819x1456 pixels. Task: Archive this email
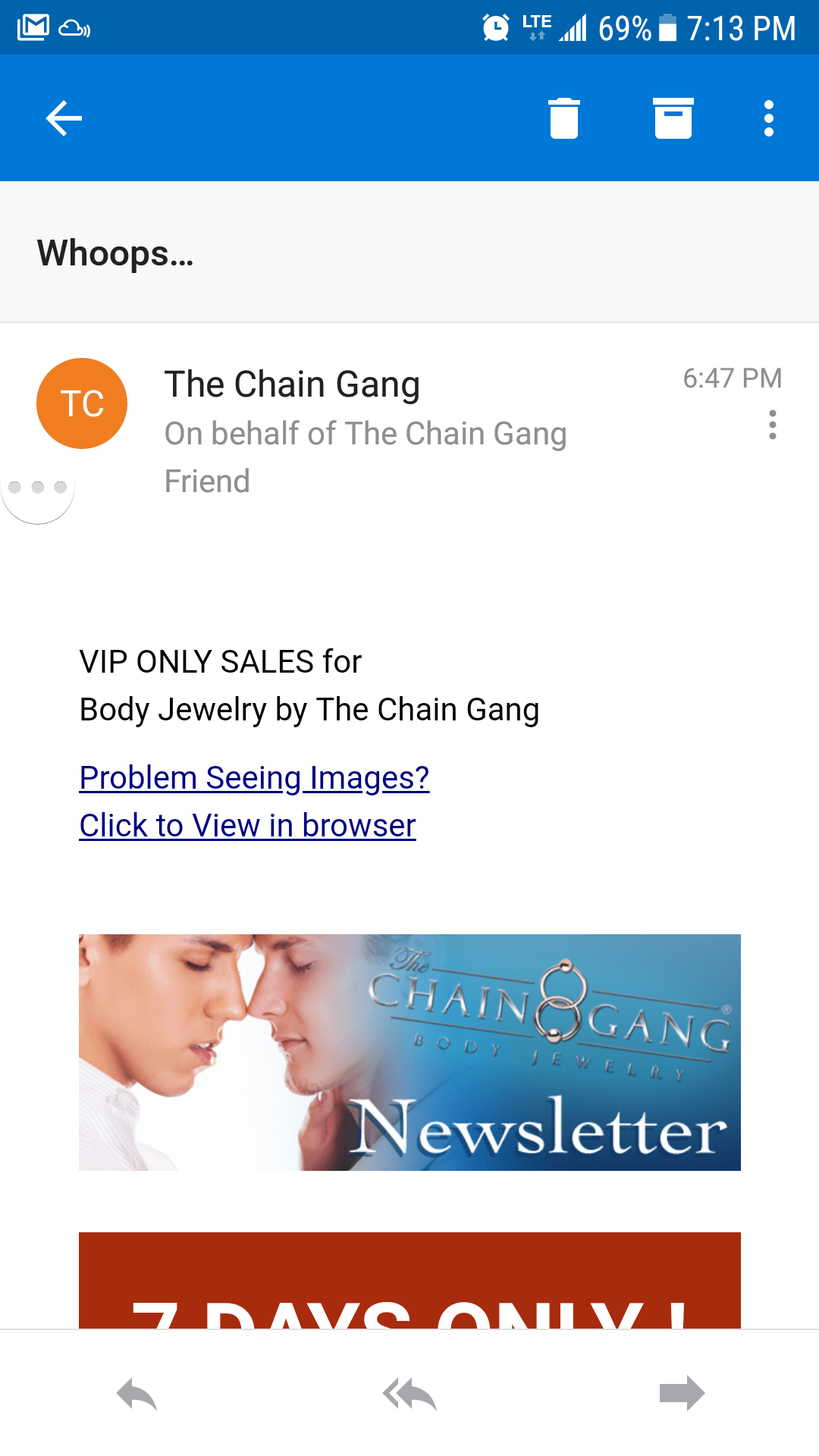point(673,118)
